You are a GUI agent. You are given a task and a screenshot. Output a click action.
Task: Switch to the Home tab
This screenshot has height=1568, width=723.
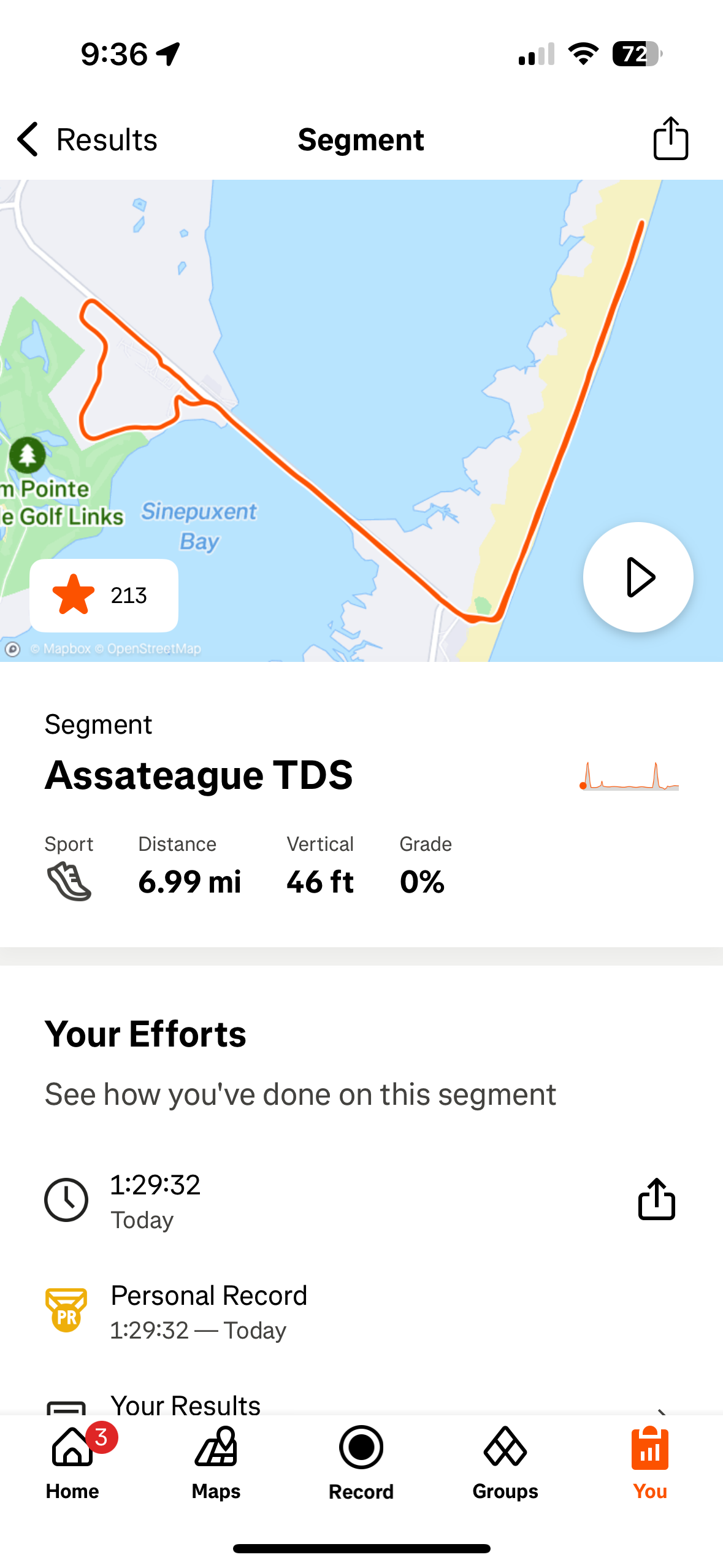coord(72,1463)
